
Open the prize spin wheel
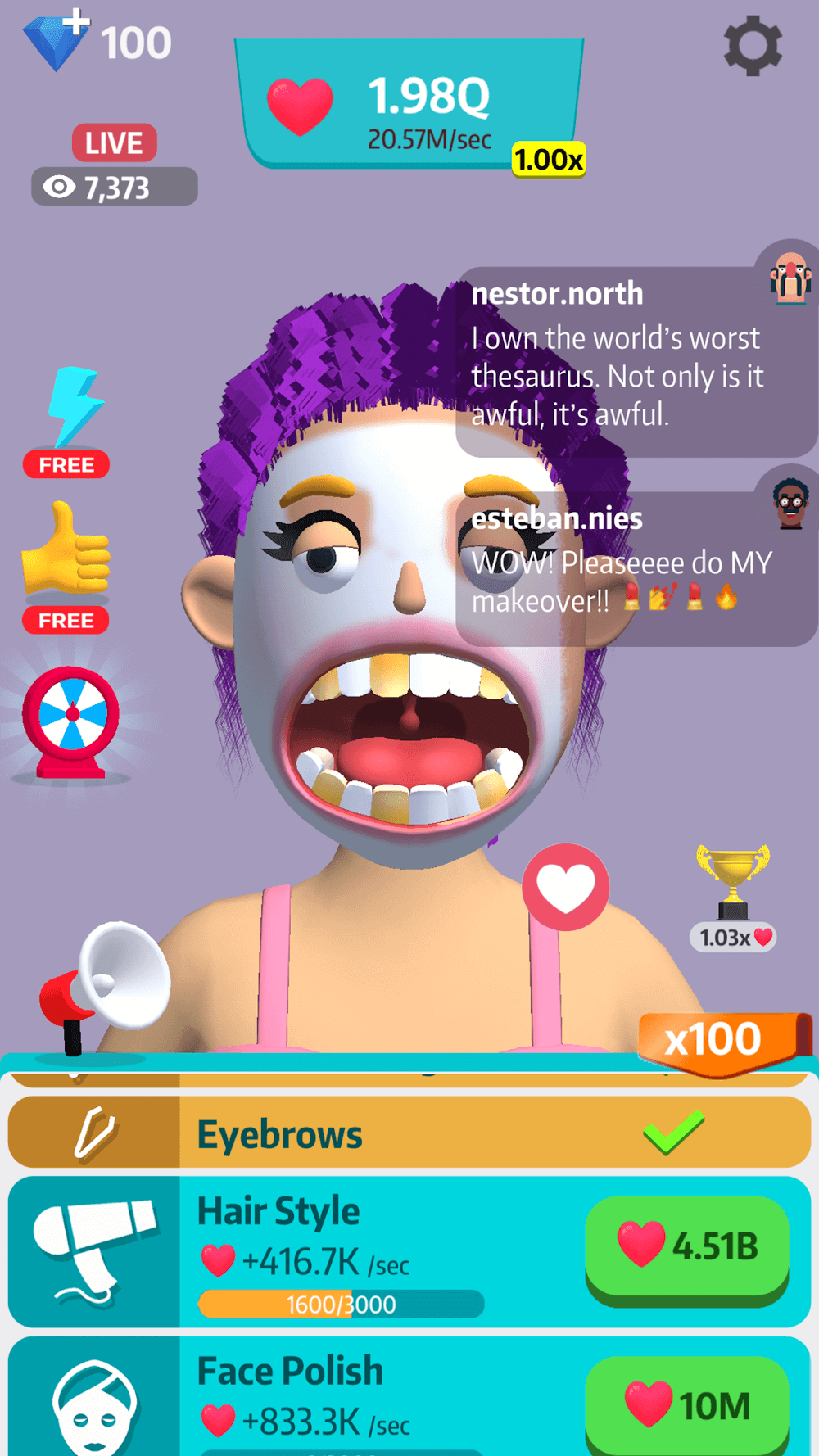point(71,721)
